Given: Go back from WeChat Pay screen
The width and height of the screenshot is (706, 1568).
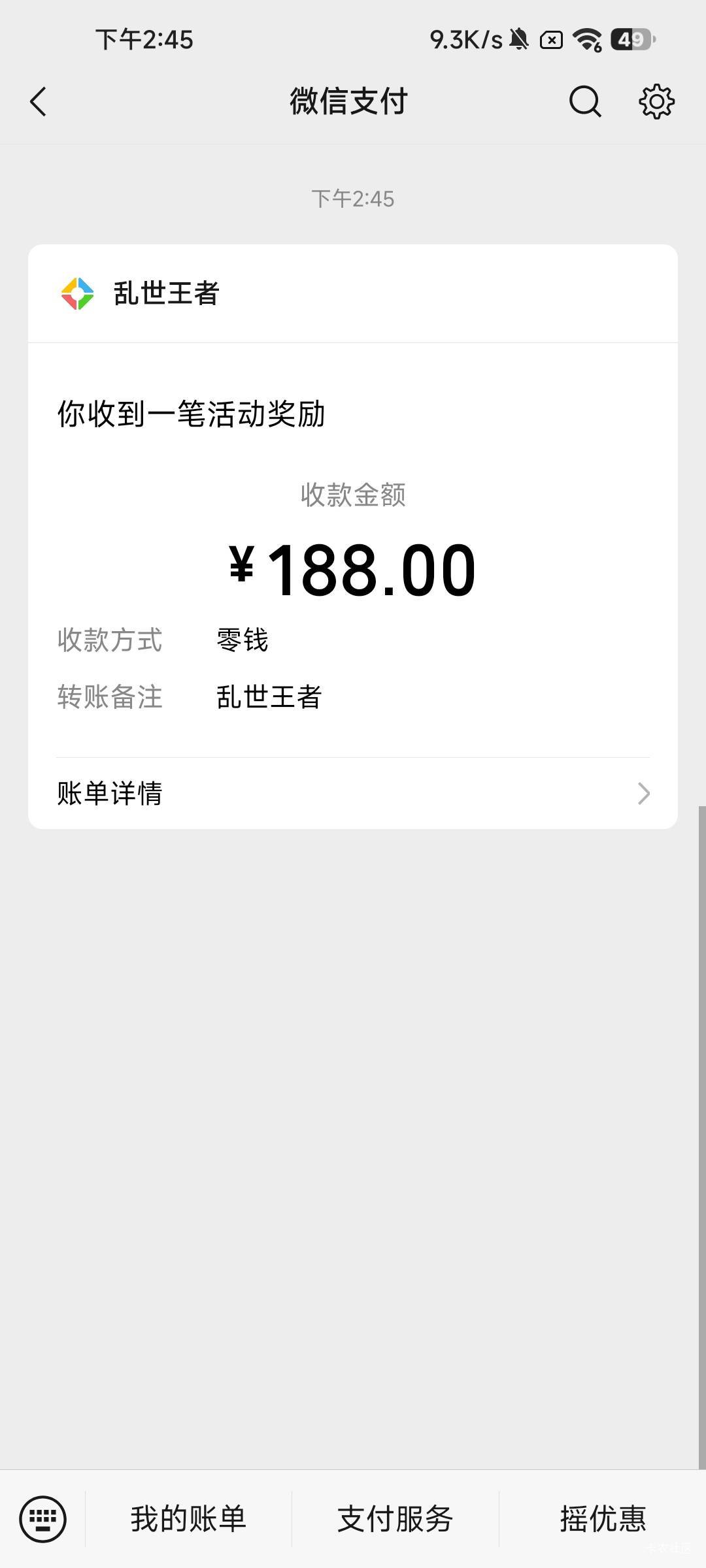Looking at the screenshot, I should (39, 102).
